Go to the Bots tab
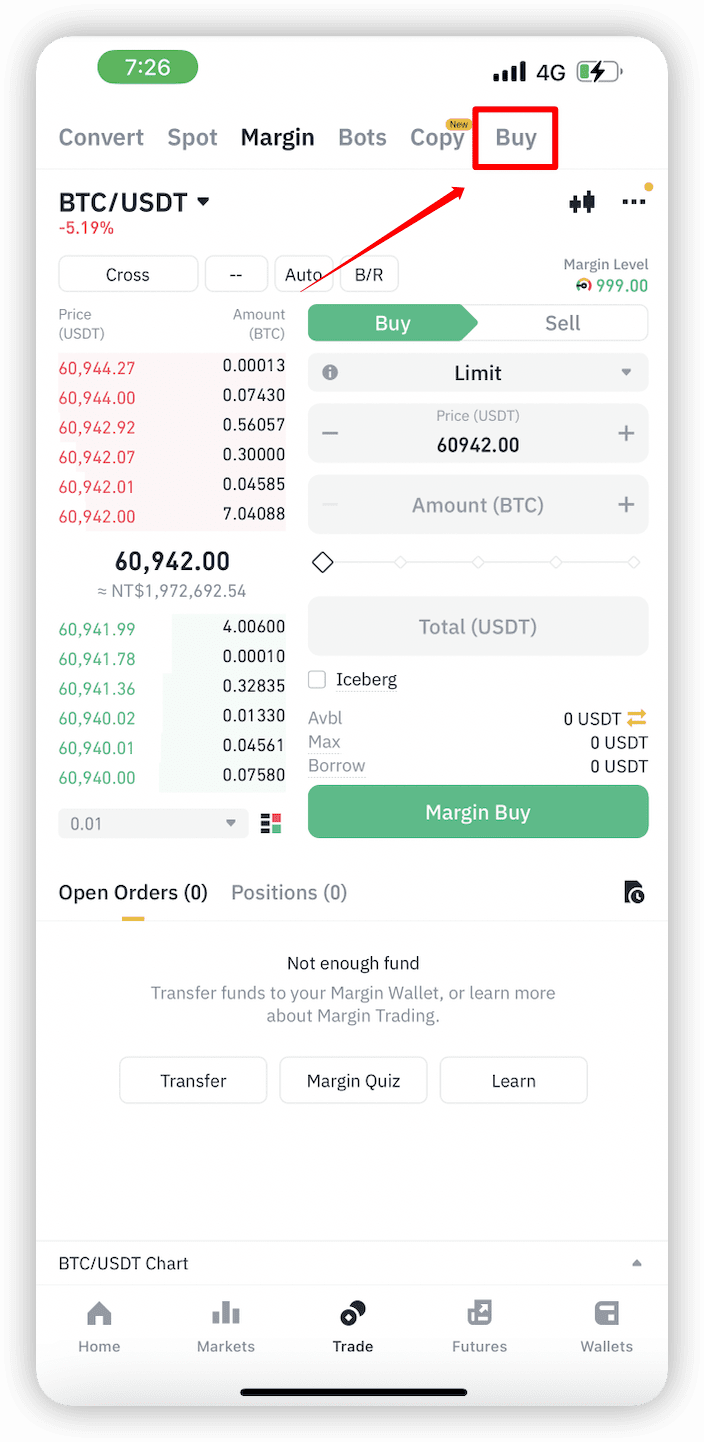 pos(362,138)
